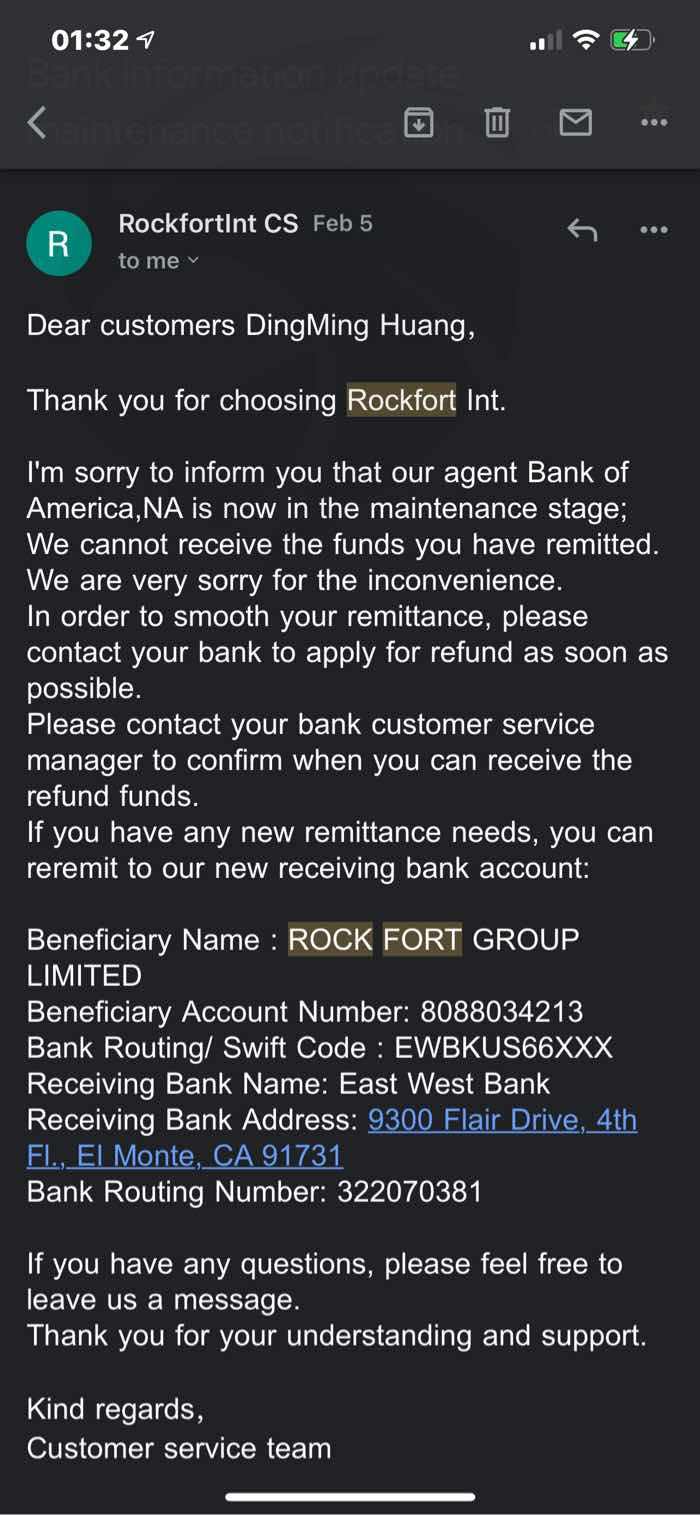Open the top bar overflow menu
Image resolution: width=700 pixels, height=1515 pixels.
654,123
